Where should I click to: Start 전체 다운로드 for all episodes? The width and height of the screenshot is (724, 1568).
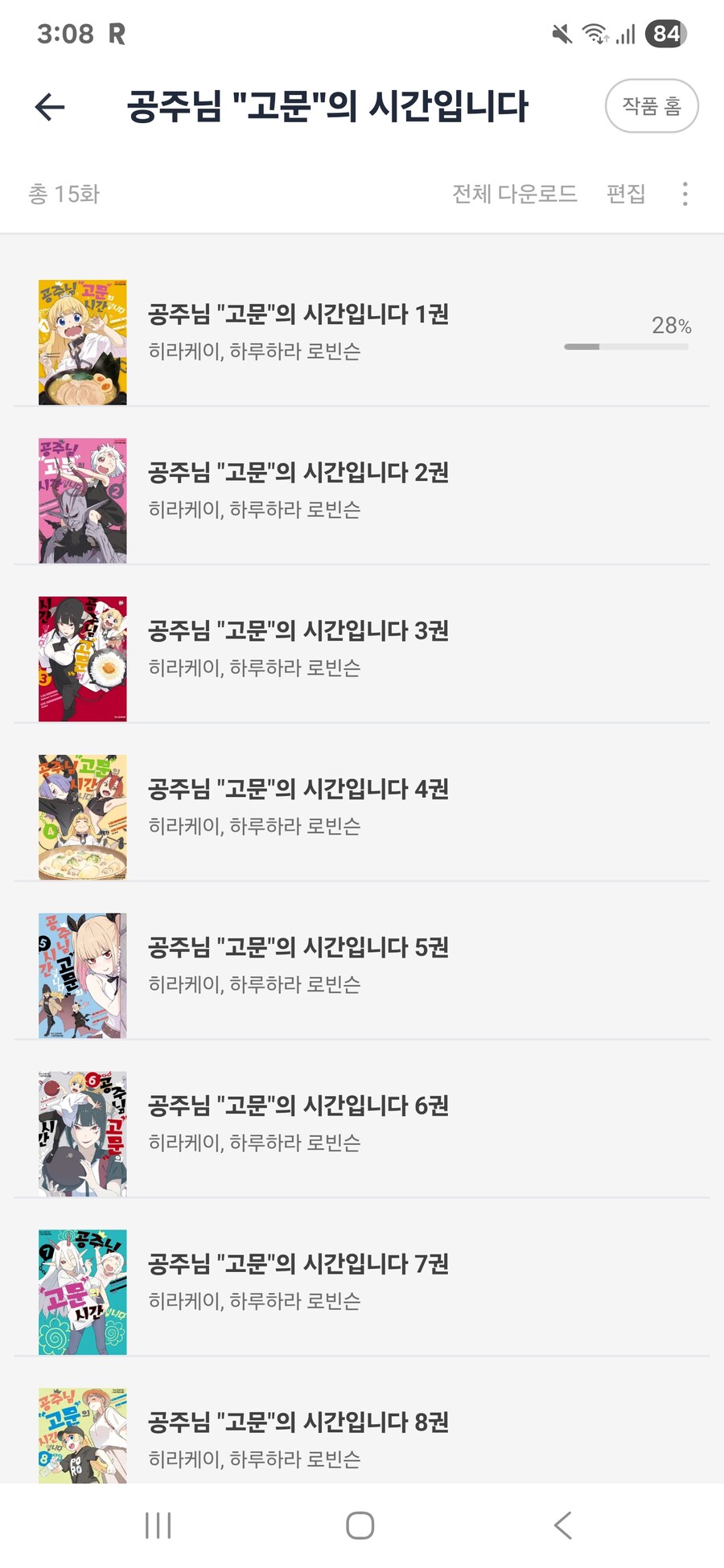(515, 193)
